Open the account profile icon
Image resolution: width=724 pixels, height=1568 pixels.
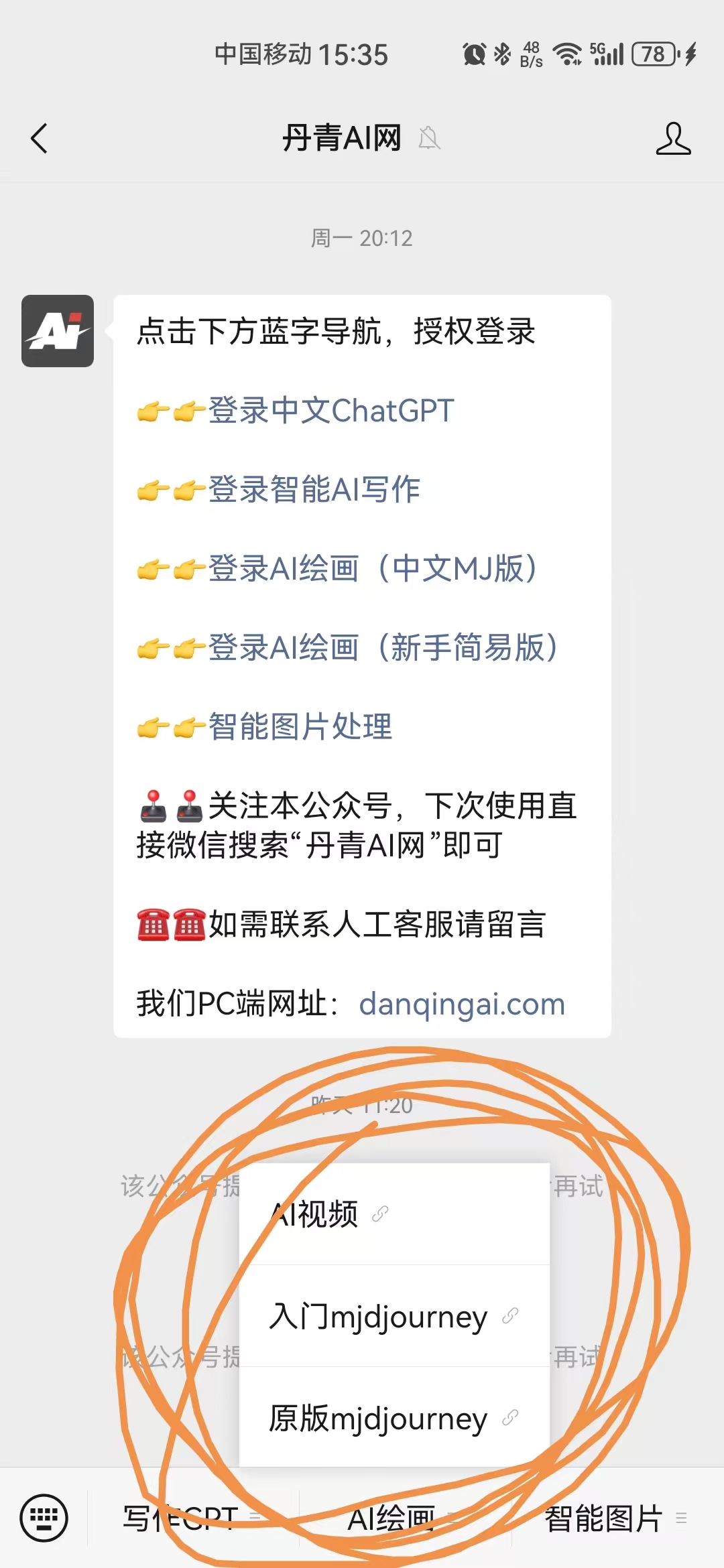673,139
